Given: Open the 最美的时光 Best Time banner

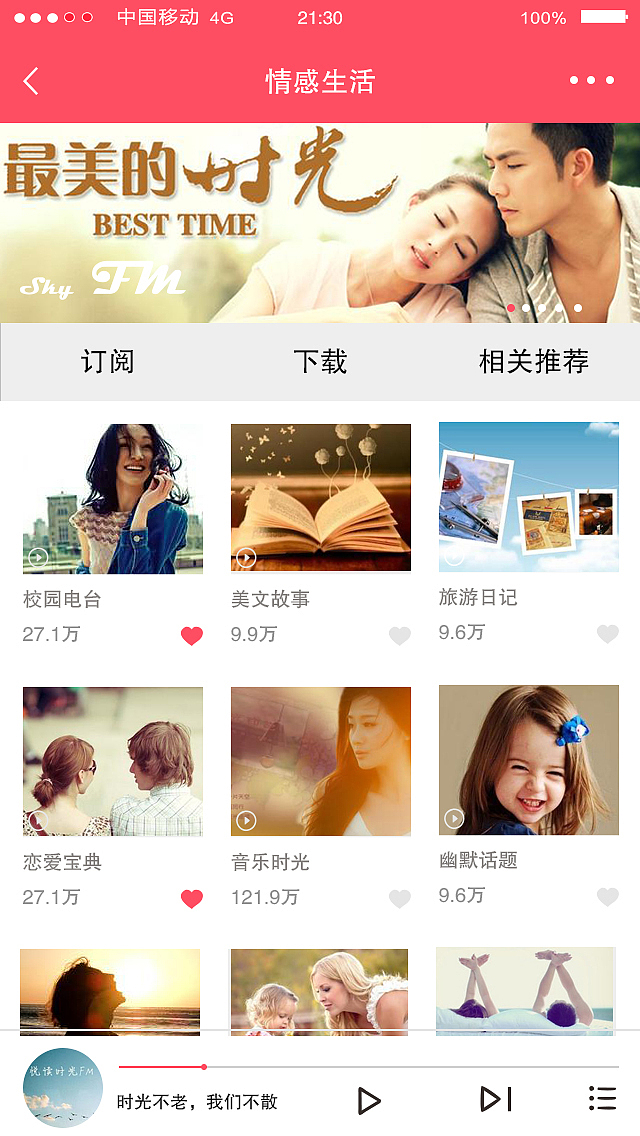Looking at the screenshot, I should click(x=320, y=222).
